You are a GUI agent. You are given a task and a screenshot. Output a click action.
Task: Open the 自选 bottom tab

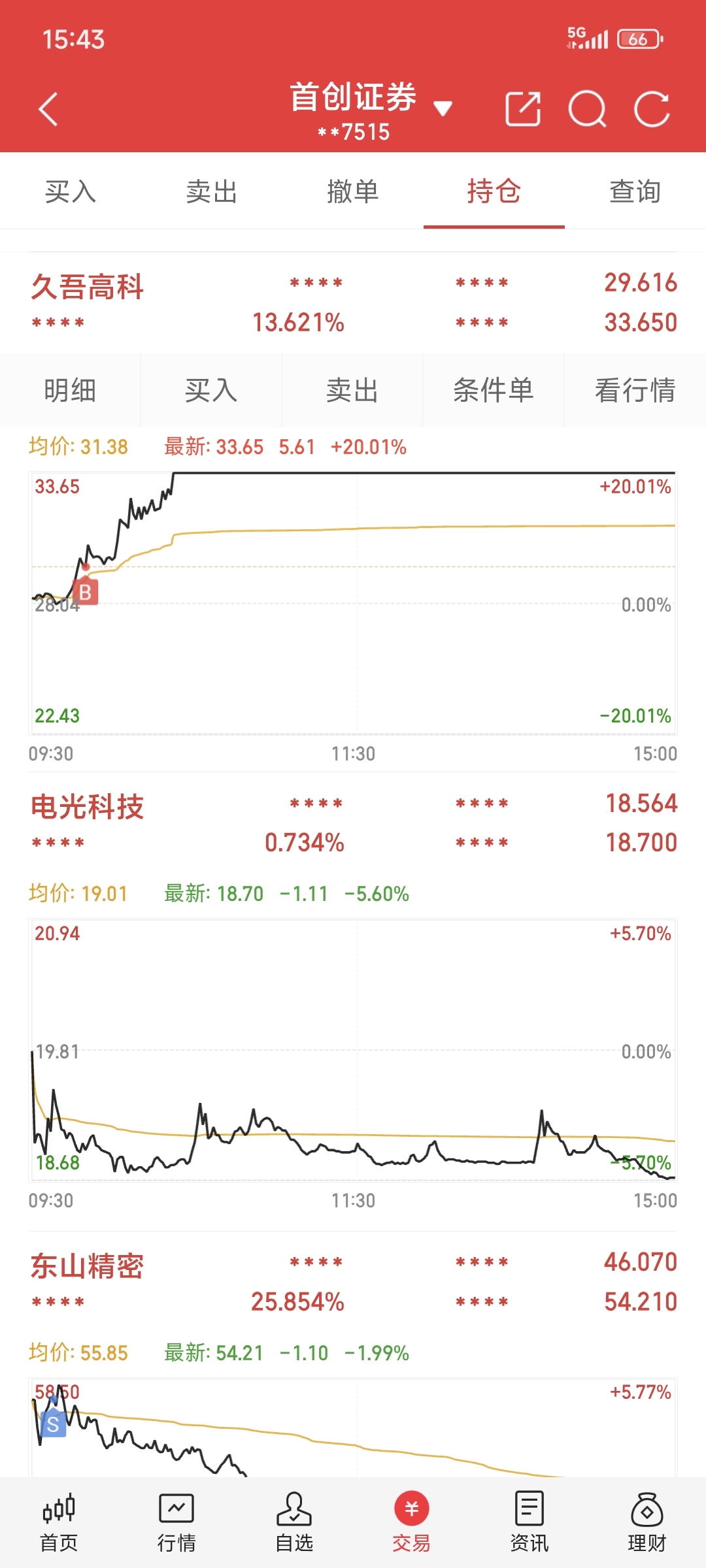[x=294, y=1523]
